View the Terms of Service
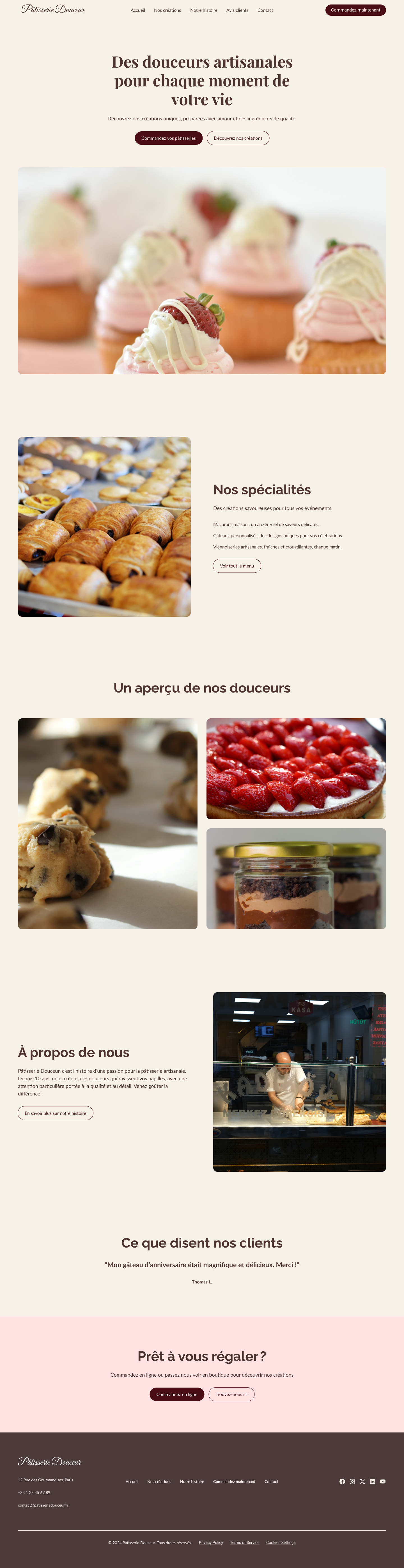The image size is (404, 1568). pyautogui.click(x=245, y=1542)
